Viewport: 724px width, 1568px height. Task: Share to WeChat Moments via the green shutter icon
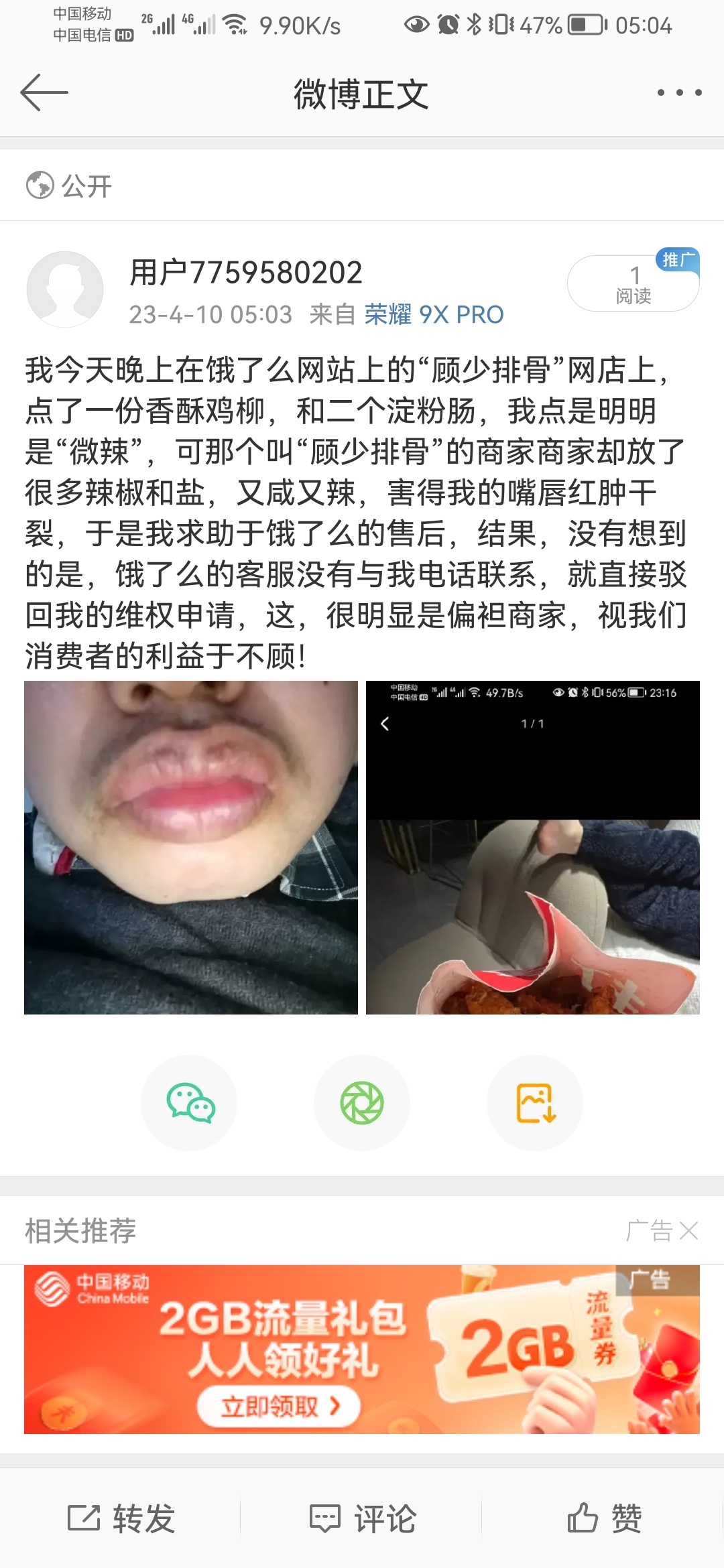click(x=361, y=1103)
